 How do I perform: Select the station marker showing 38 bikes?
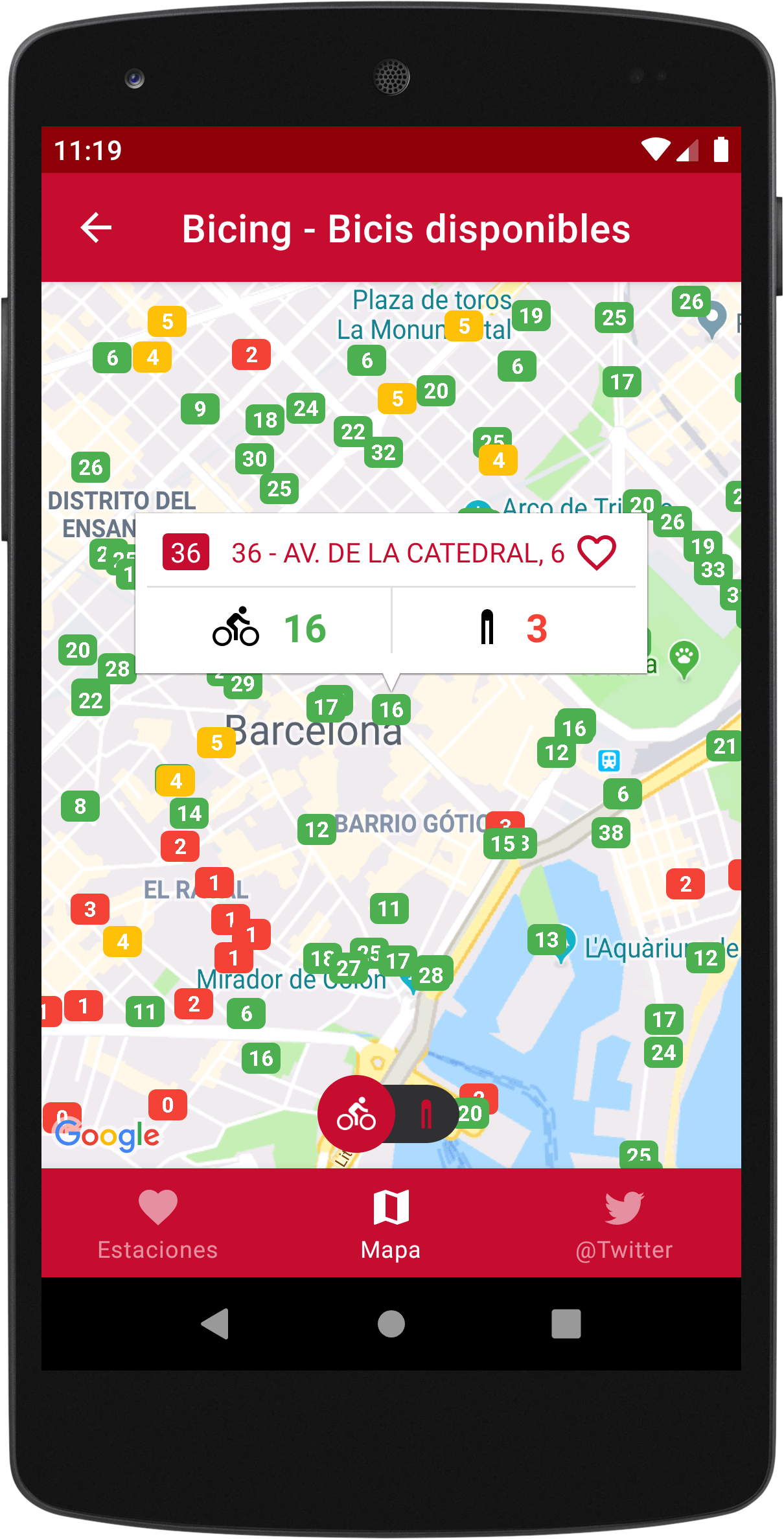tap(611, 833)
